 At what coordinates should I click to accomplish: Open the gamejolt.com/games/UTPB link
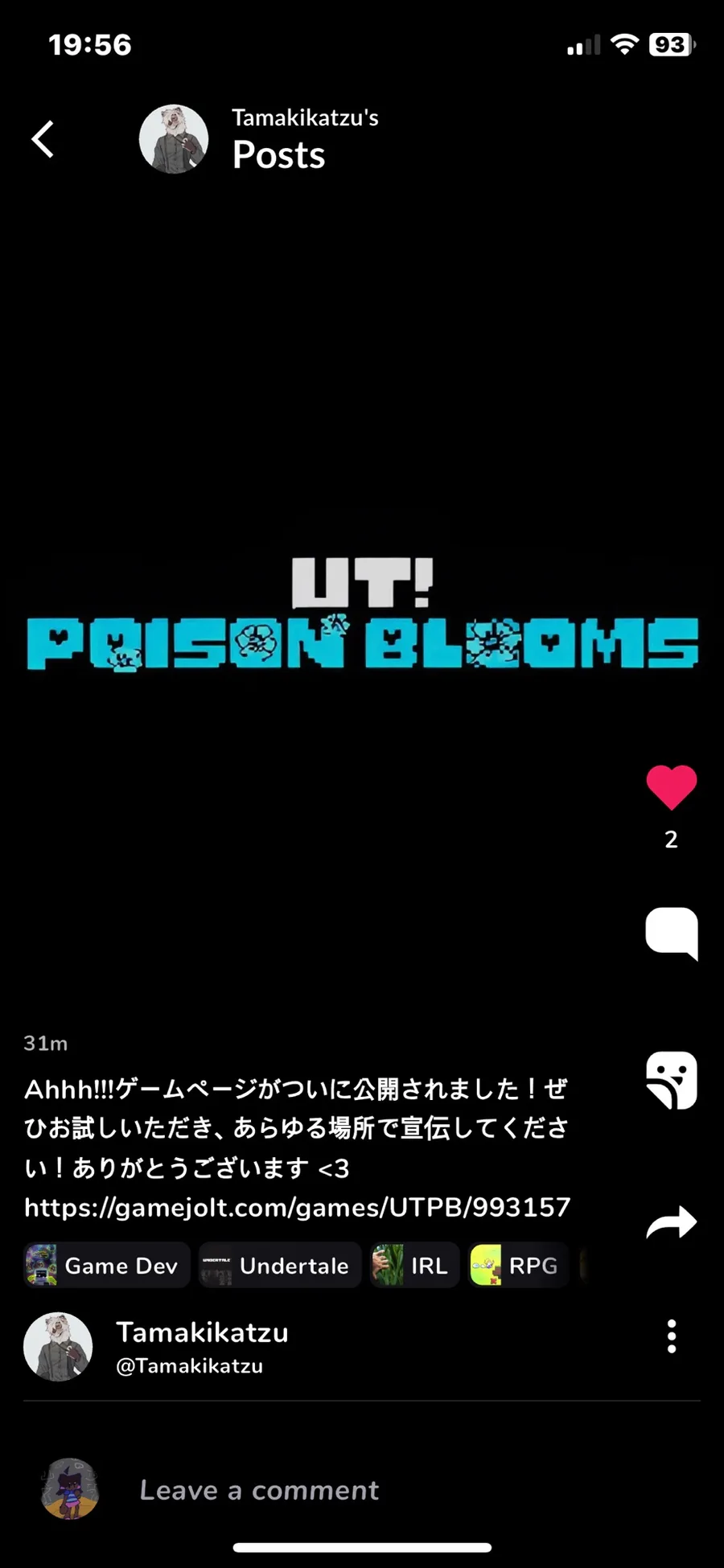298,1207
